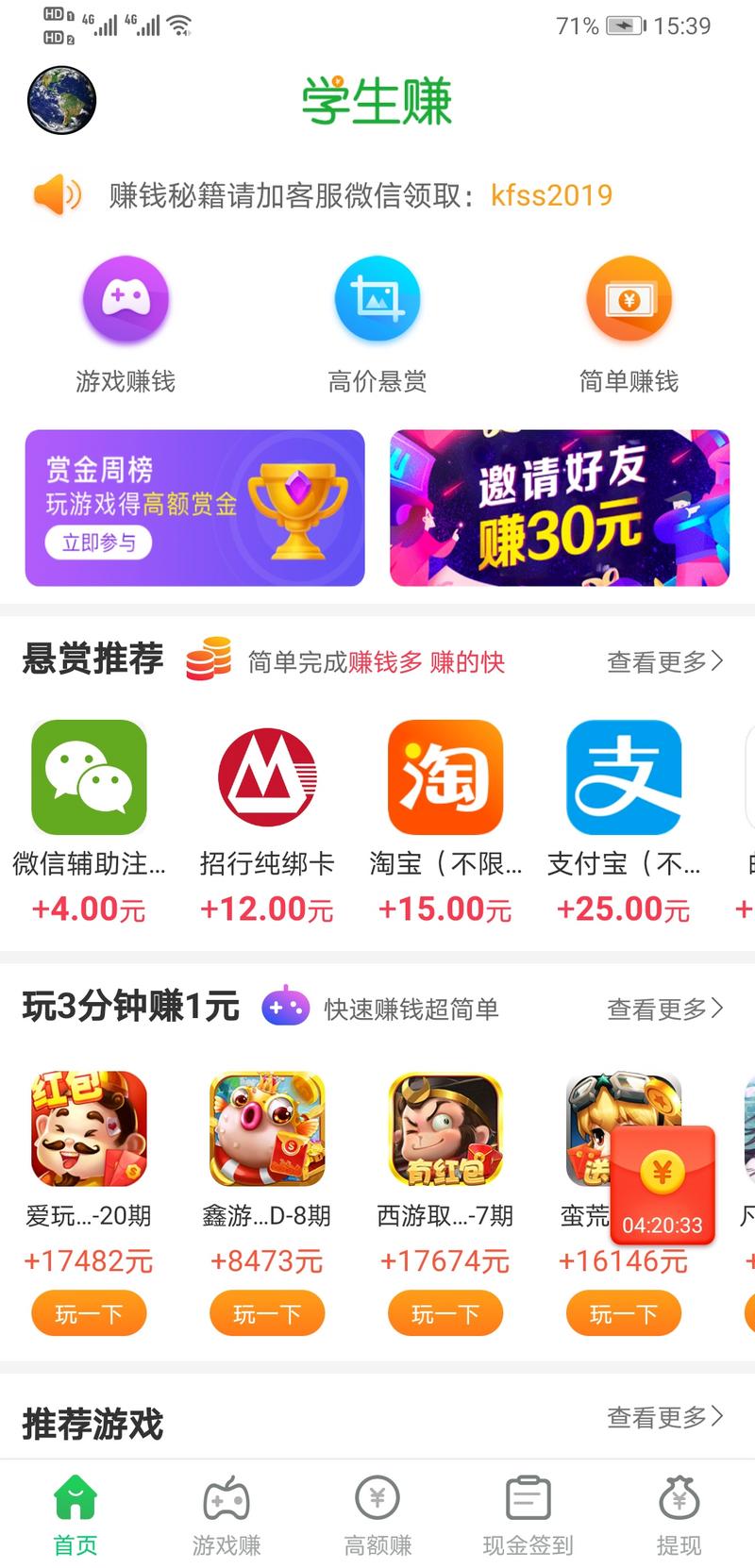755x1568 pixels.
Task: Tap the red envelope with 04:20:33 countdown
Action: pos(662,1186)
